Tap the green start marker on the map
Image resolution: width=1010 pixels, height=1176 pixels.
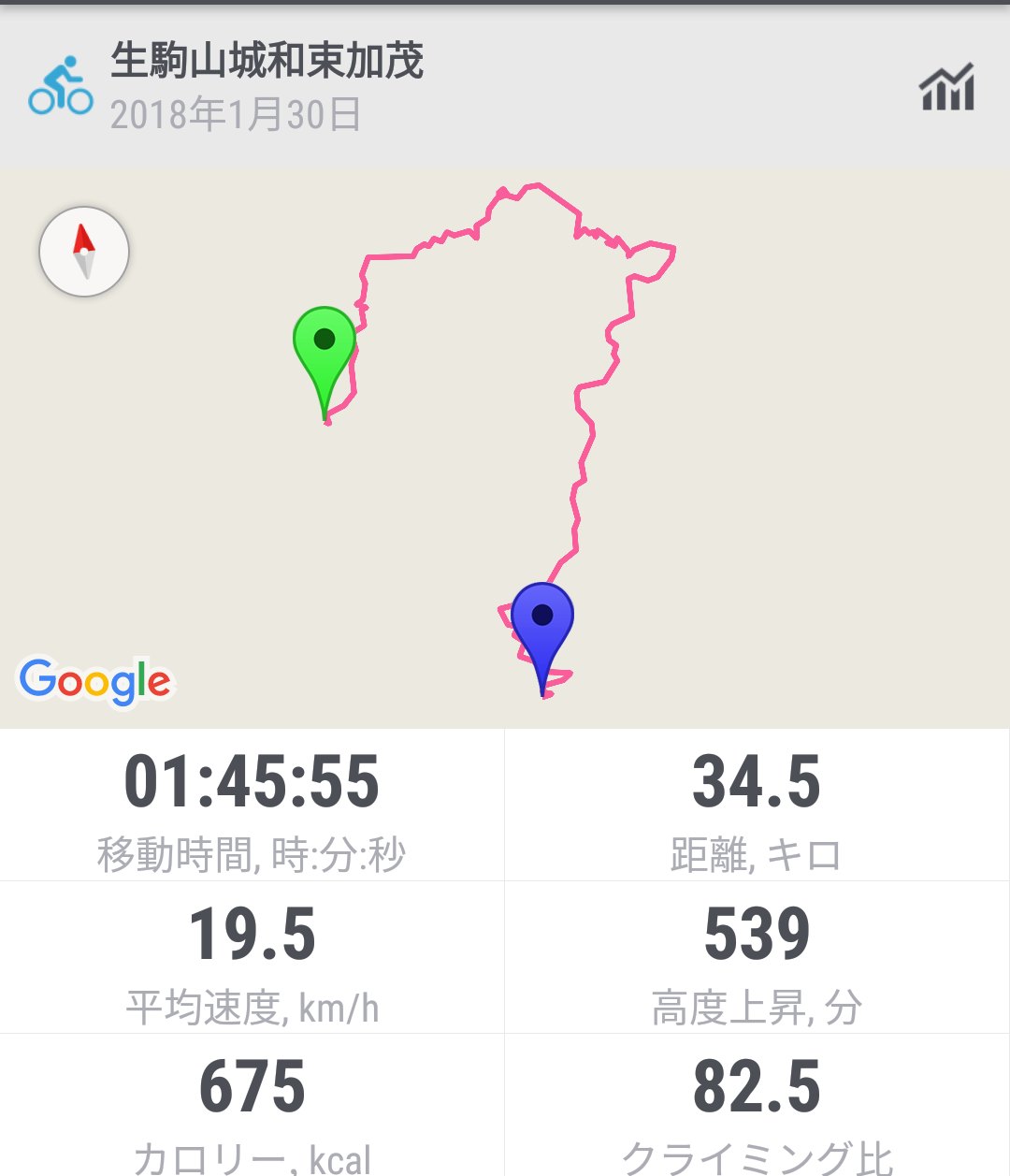325,346
